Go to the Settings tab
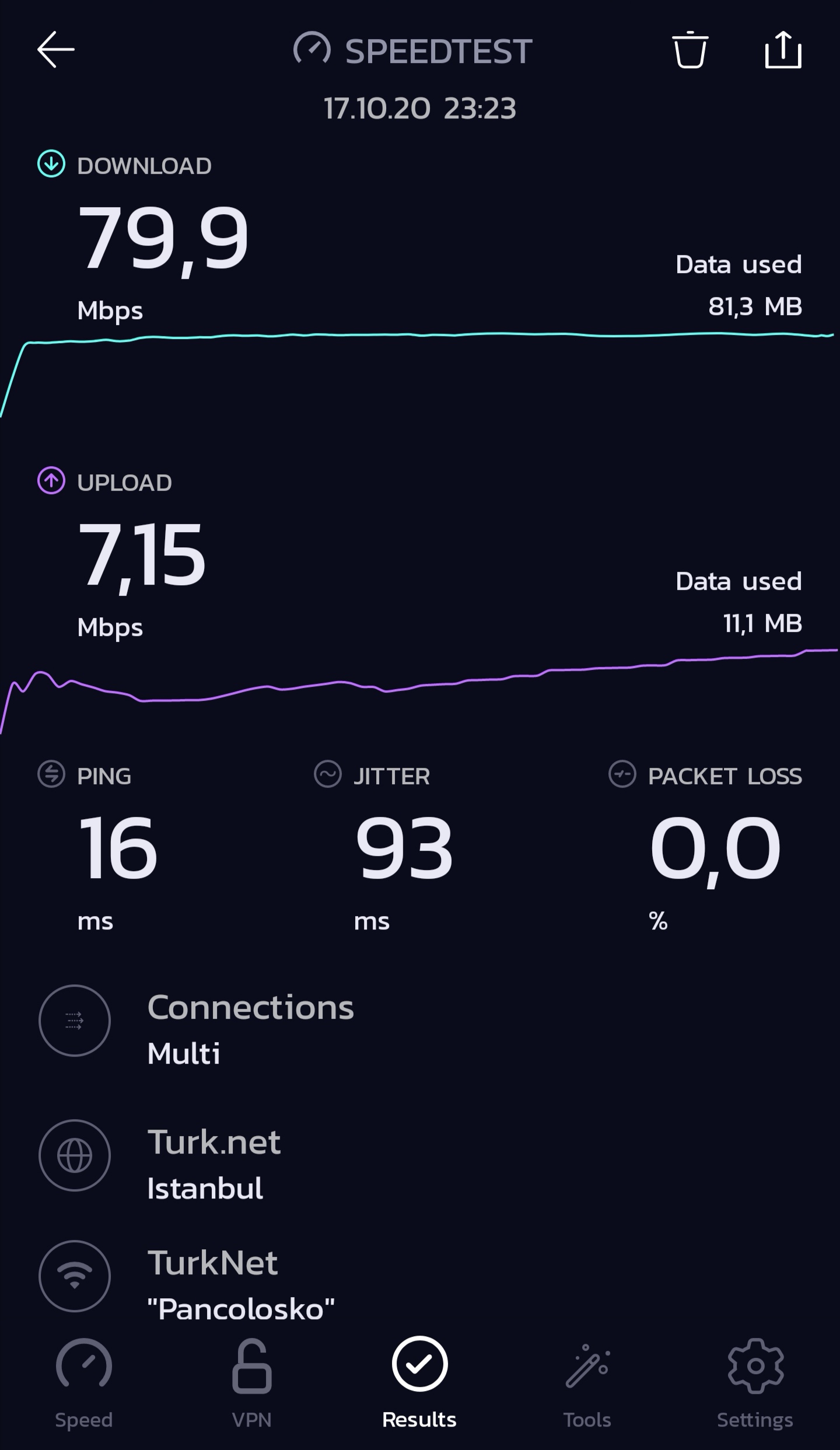The width and height of the screenshot is (840, 1450). tap(755, 1383)
